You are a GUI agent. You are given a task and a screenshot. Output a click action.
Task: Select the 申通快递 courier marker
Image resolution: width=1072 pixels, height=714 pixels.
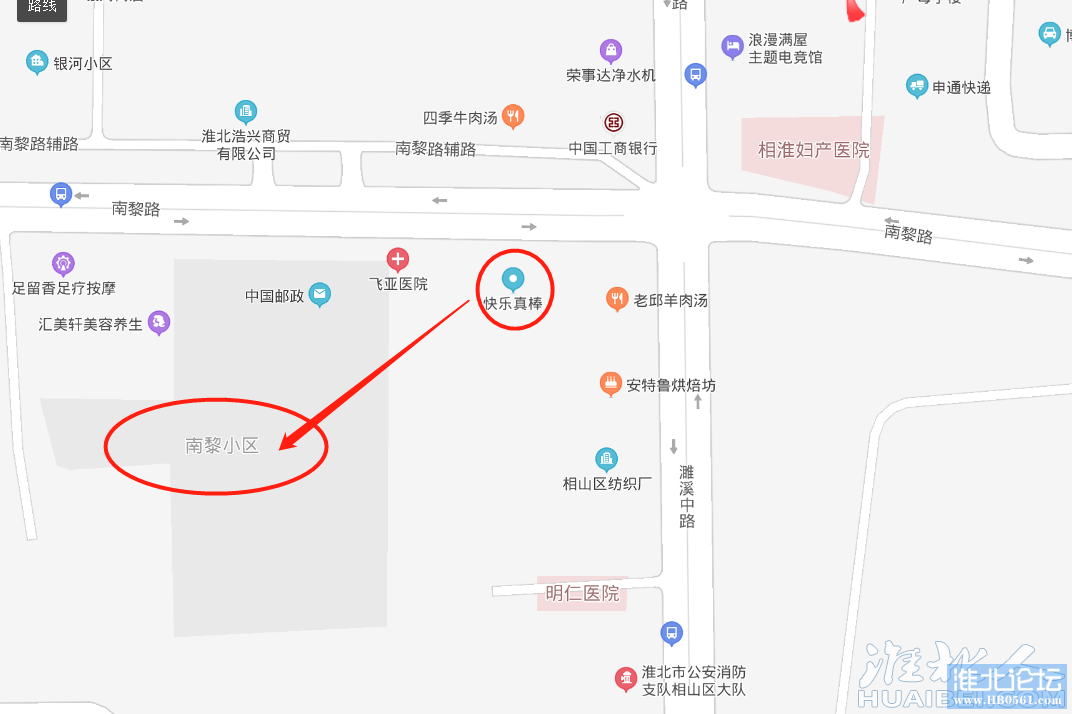tap(917, 87)
